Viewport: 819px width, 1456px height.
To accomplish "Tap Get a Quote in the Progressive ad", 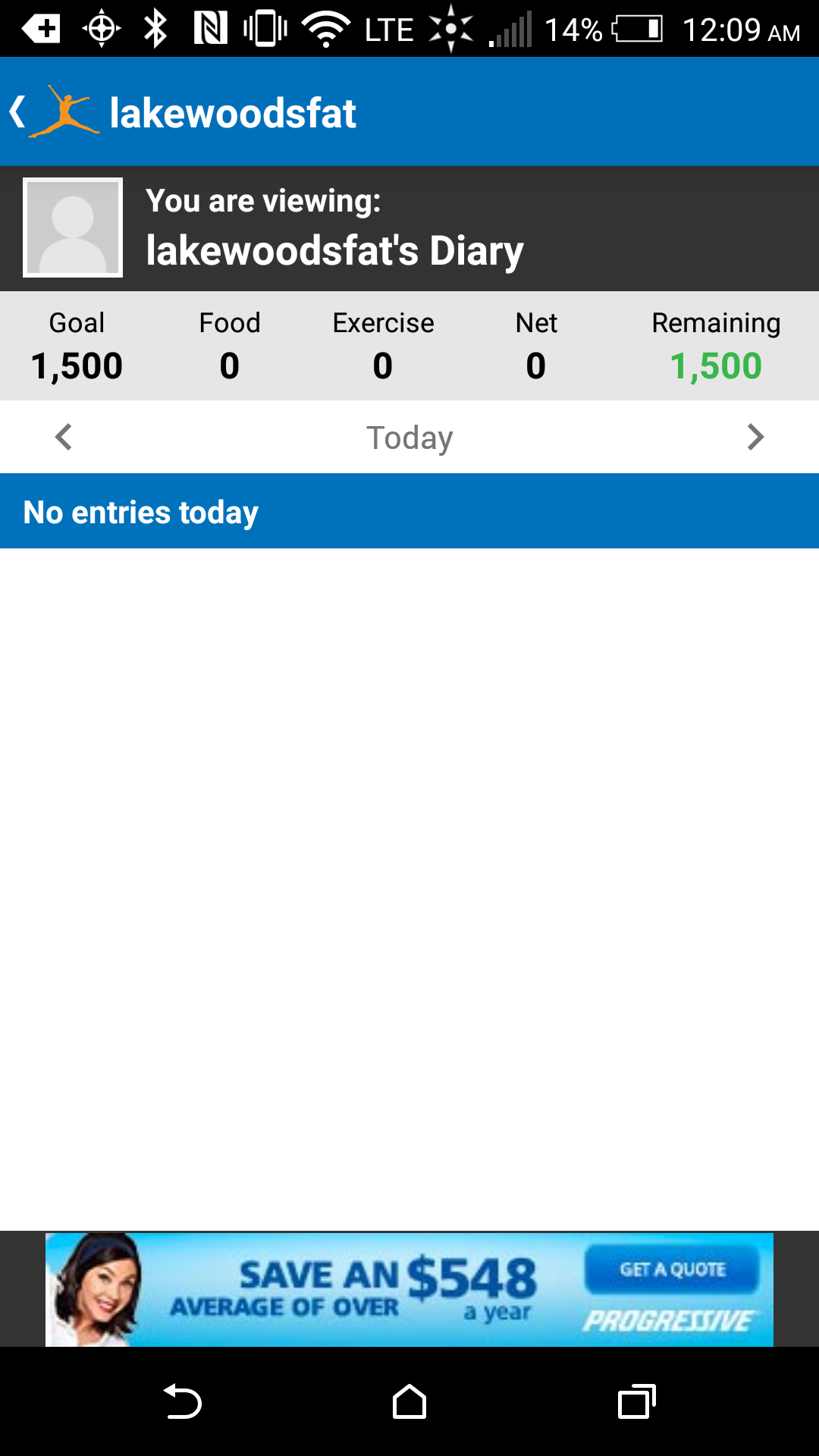I will click(672, 1269).
